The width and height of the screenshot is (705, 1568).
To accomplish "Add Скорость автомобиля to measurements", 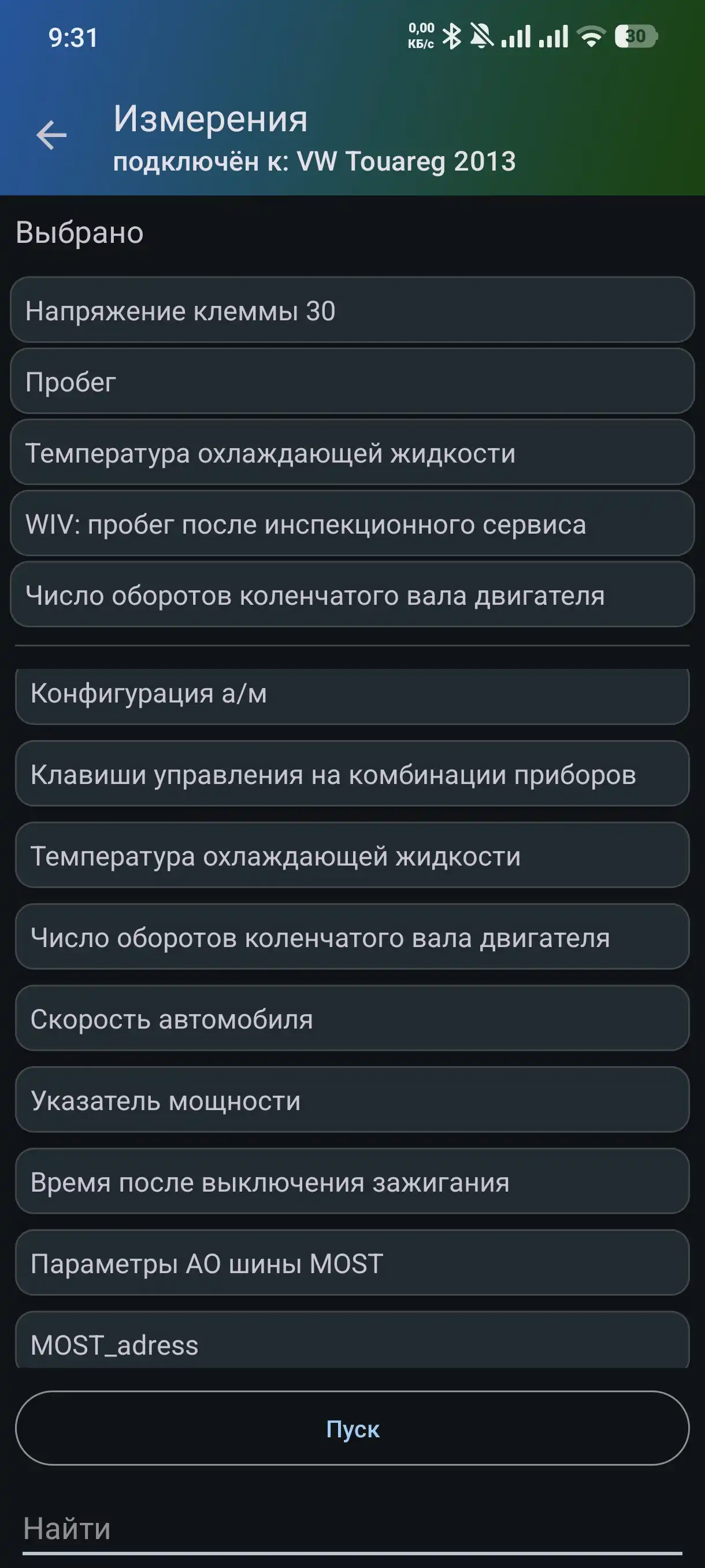I will [352, 1018].
